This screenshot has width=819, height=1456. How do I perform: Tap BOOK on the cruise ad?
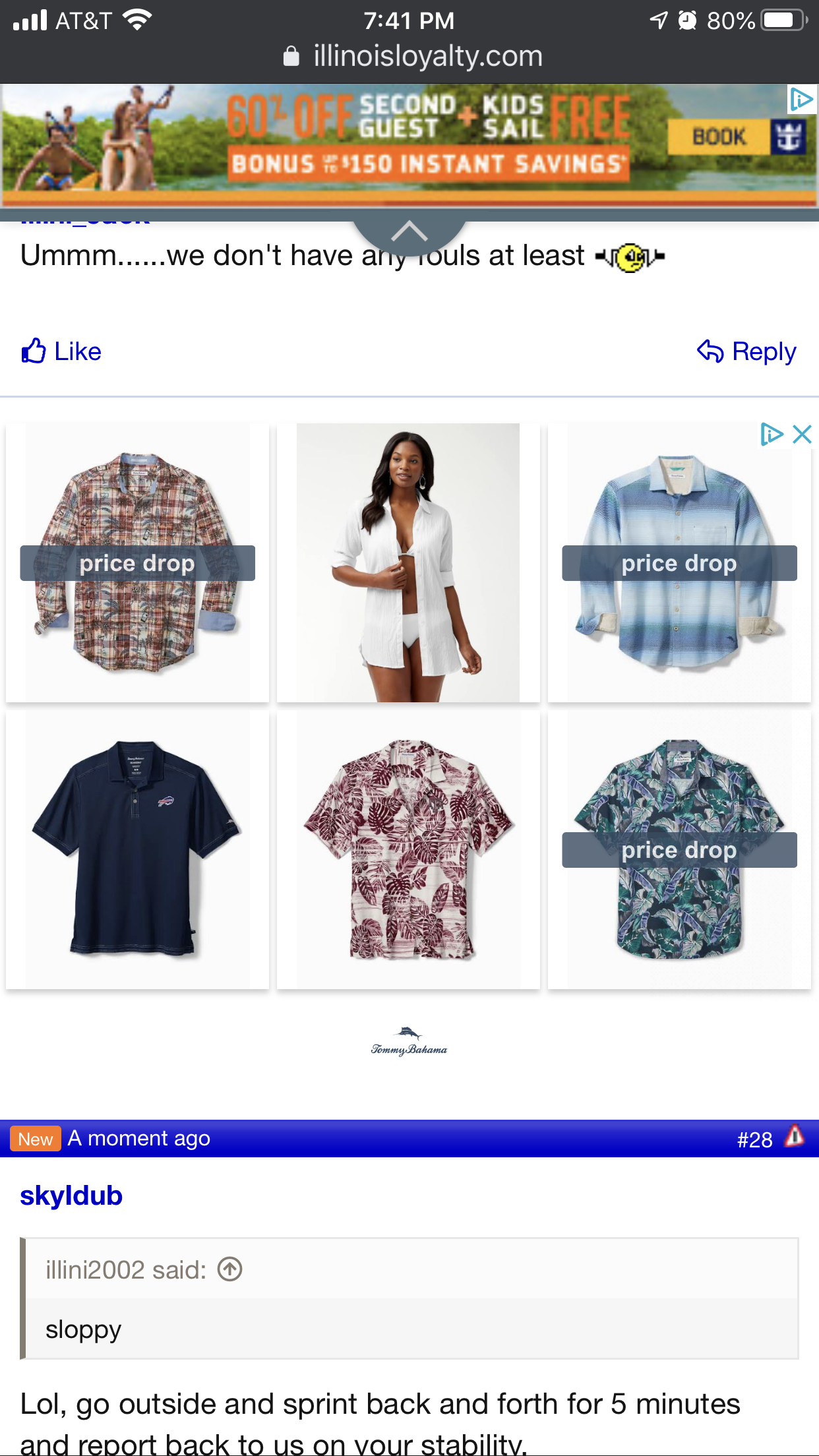[x=719, y=137]
